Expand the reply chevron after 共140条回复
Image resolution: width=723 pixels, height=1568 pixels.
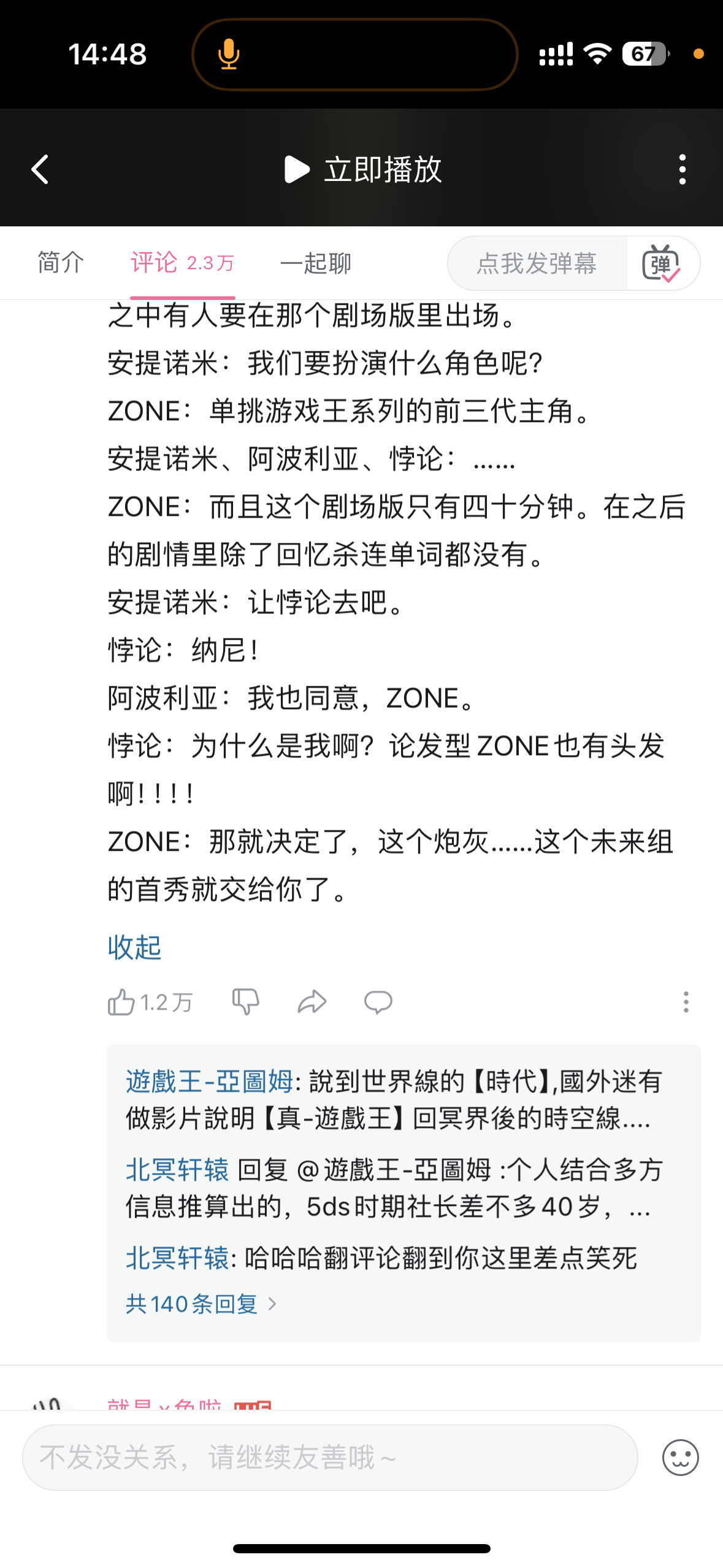[x=274, y=1303]
